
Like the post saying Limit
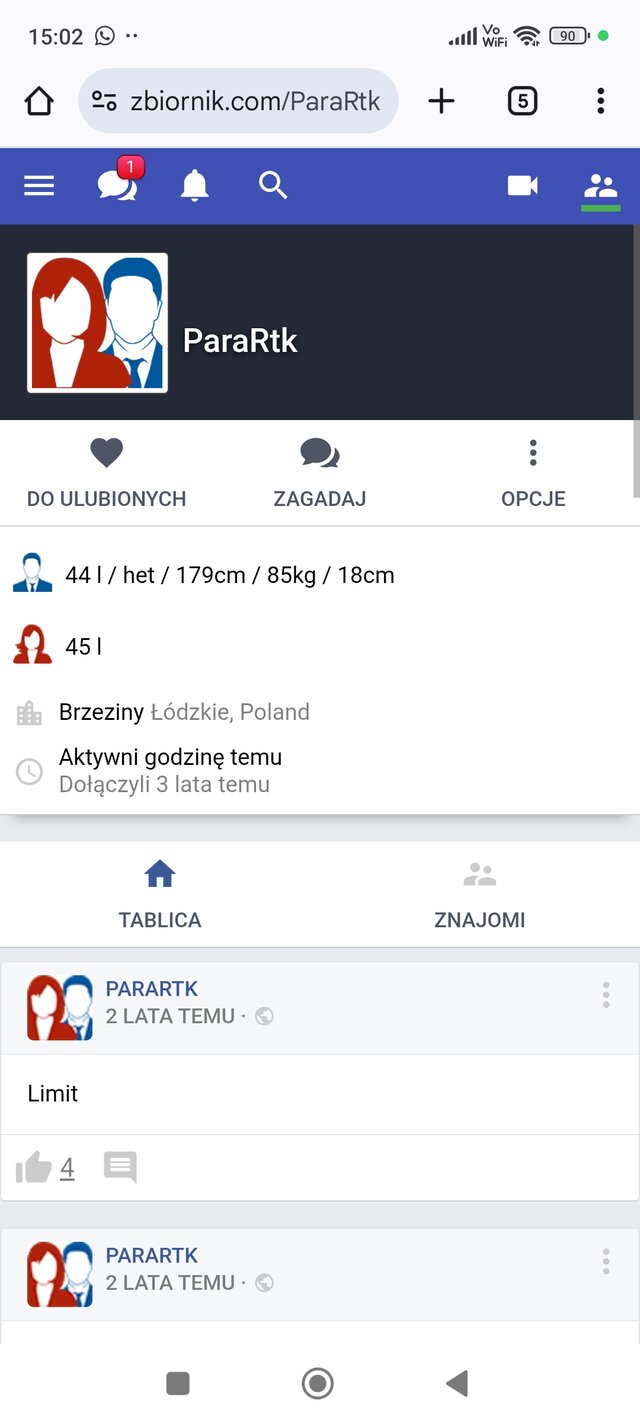point(34,1167)
